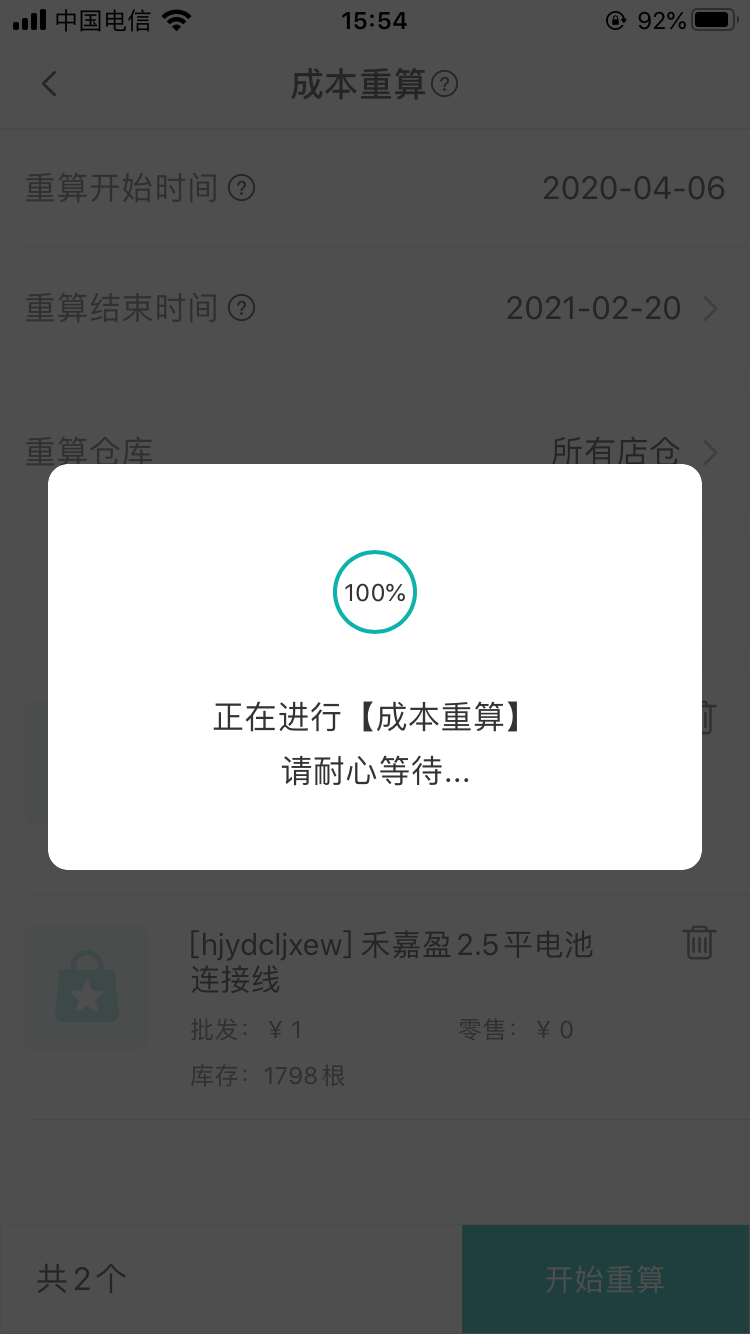Viewport: 750px width, 1334px height.
Task: Change the 重算结束时间 date 2021-02-20
Action: 594,308
